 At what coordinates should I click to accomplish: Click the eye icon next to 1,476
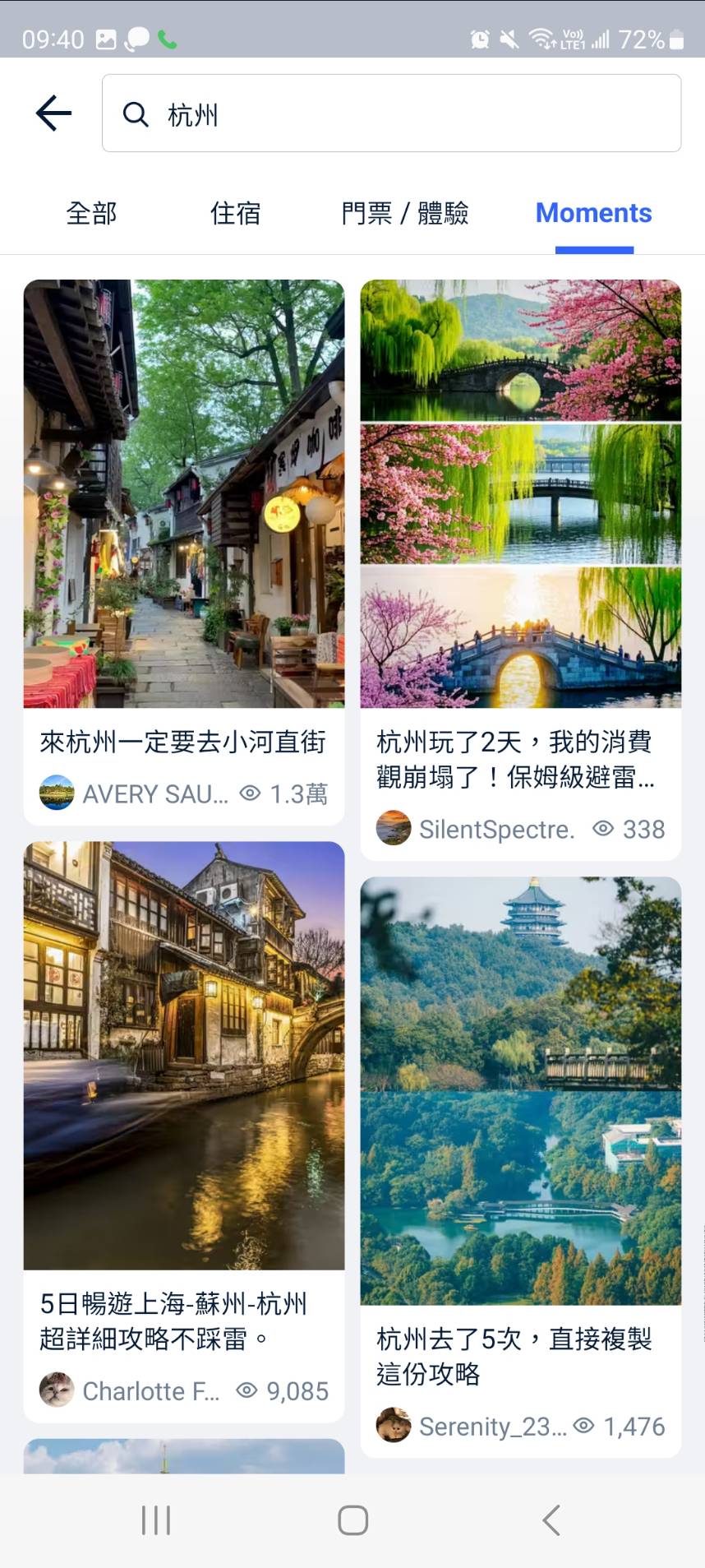click(587, 1427)
